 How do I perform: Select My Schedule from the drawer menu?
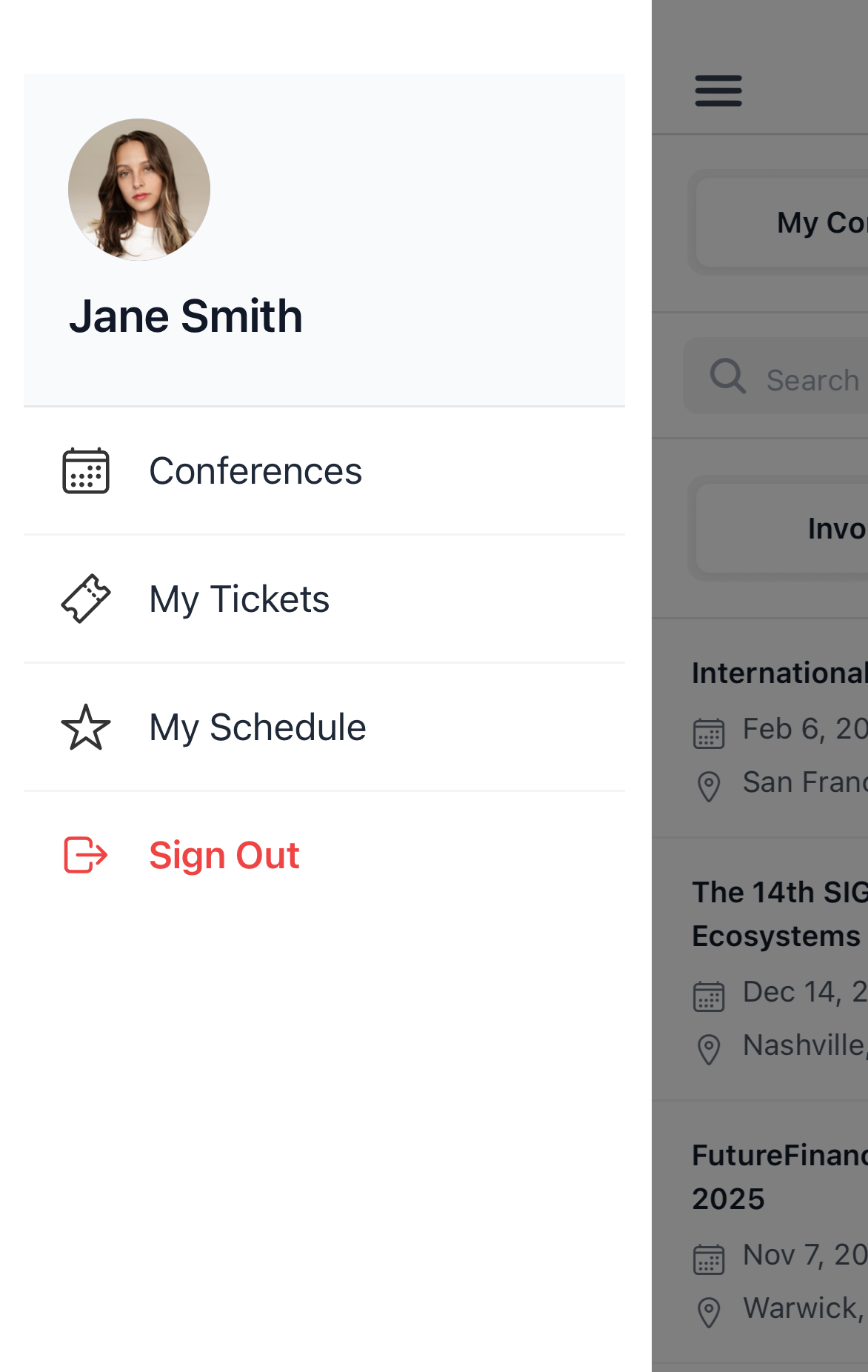coord(257,726)
